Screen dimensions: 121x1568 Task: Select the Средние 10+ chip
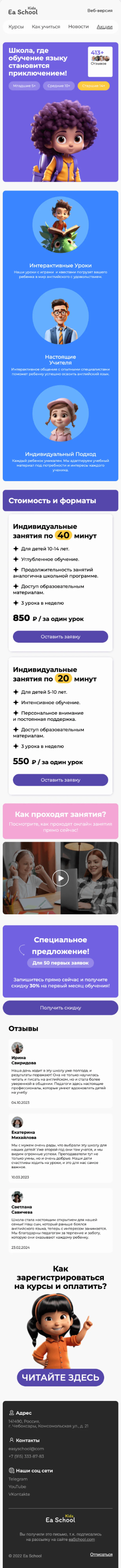(x=59, y=86)
